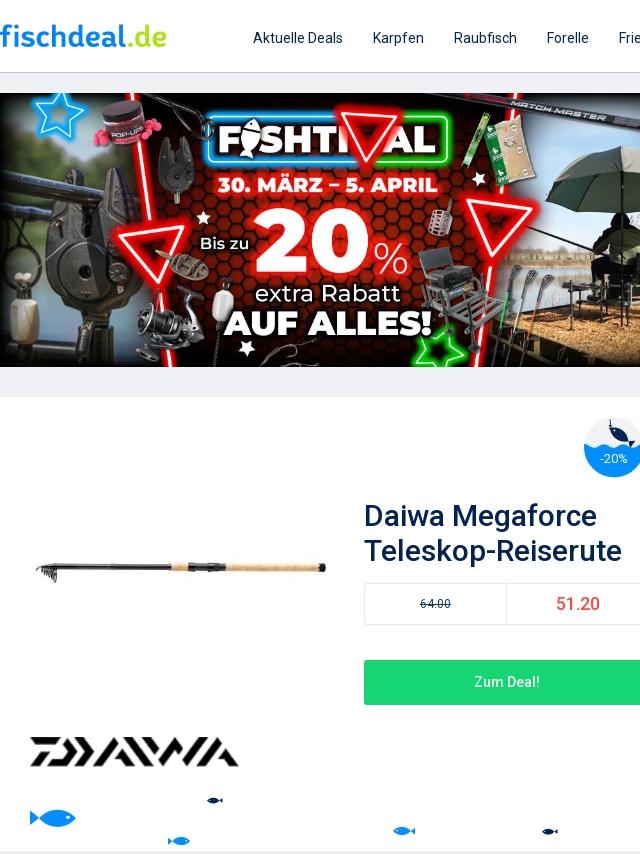Open the Daiwa Megaforce Teleskop-Reiserute title
Screen dimensions: 640x854
pos(492,533)
